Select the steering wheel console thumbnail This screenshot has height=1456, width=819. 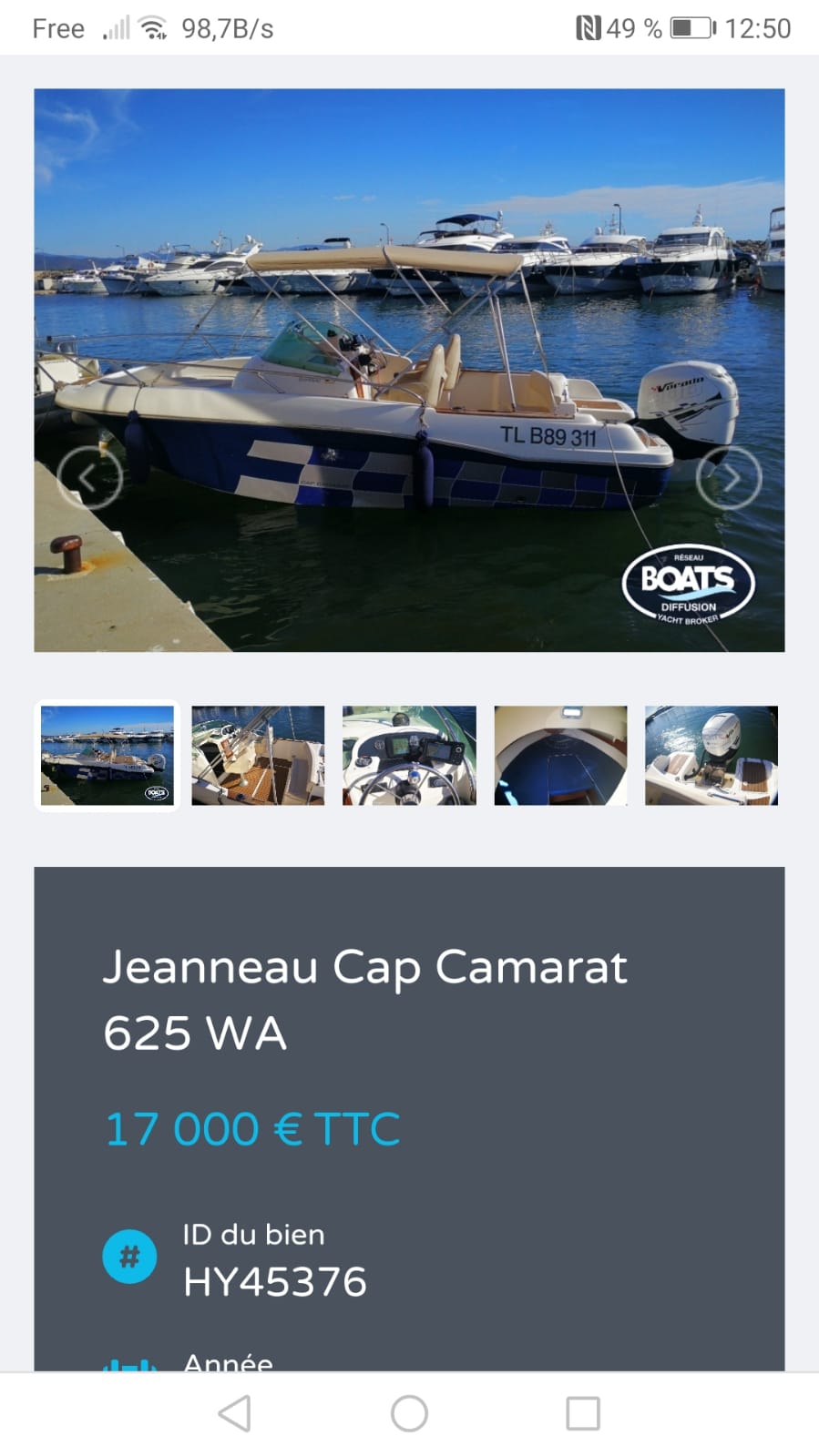click(x=409, y=755)
